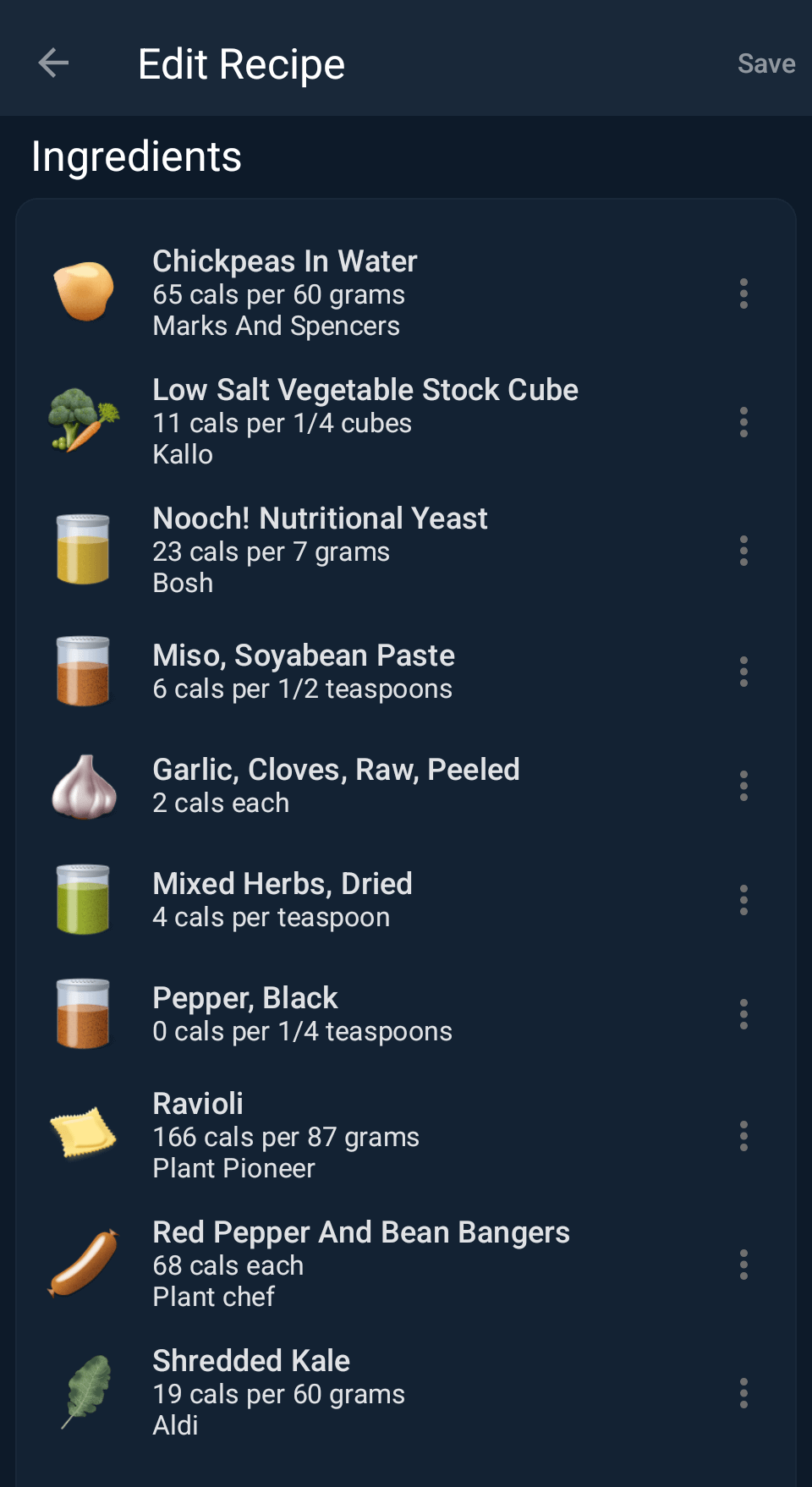This screenshot has width=812, height=1487.
Task: Save the recipe
Action: (765, 63)
